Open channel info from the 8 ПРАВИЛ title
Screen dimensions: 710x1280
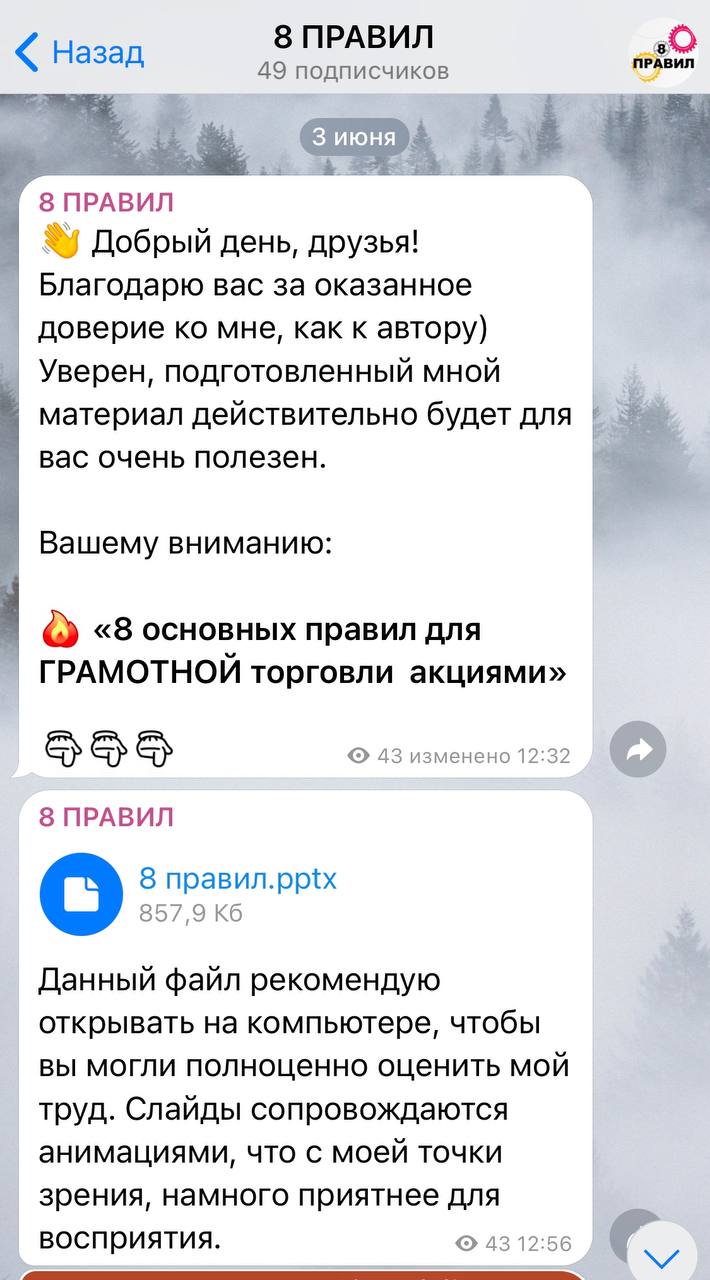pyautogui.click(x=353, y=39)
